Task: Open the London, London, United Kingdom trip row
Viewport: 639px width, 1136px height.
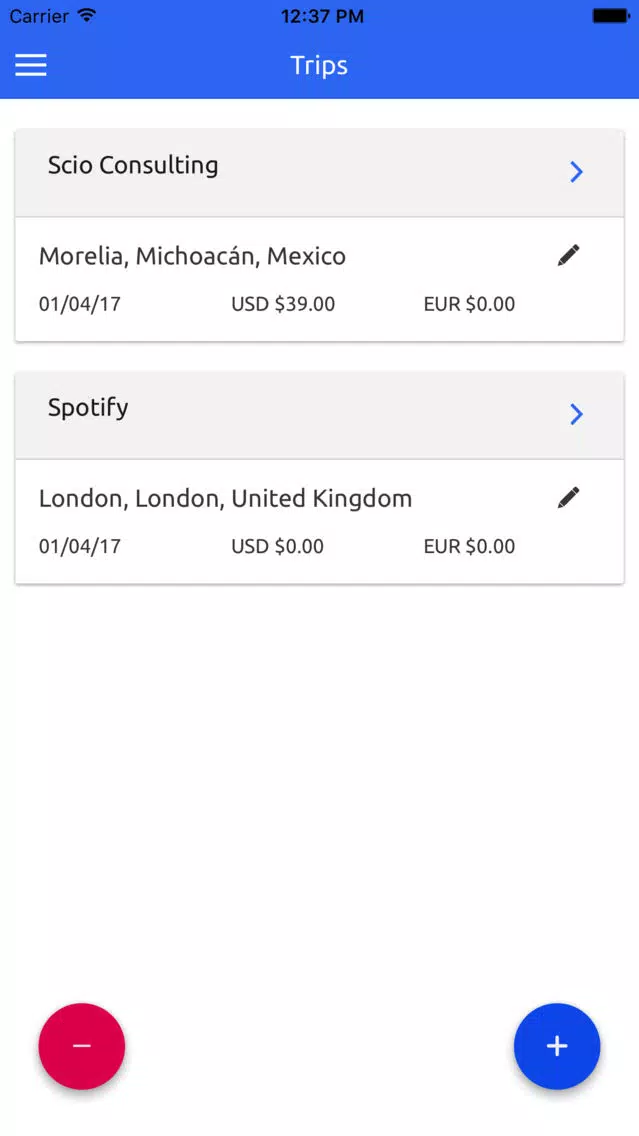Action: coord(320,521)
